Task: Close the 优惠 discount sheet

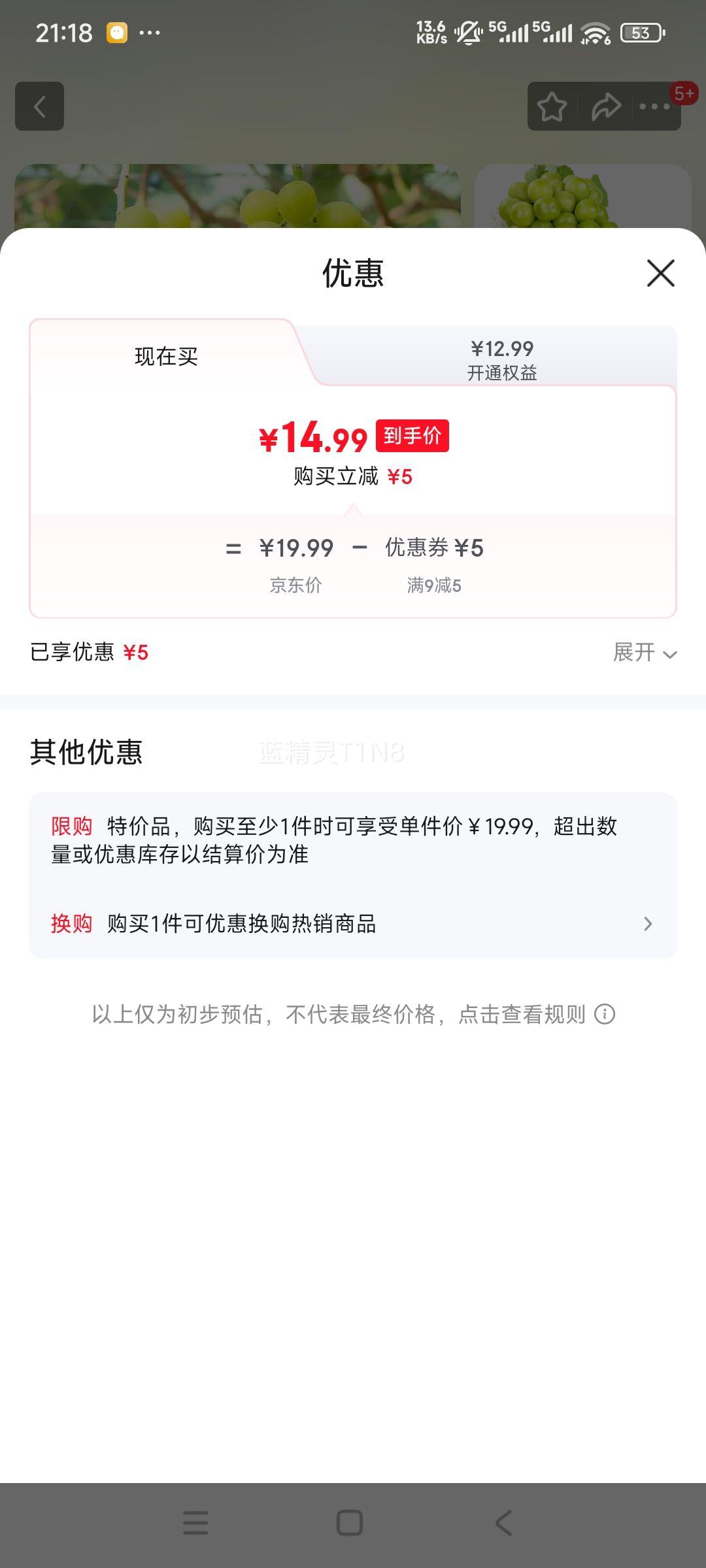Action: [660, 273]
